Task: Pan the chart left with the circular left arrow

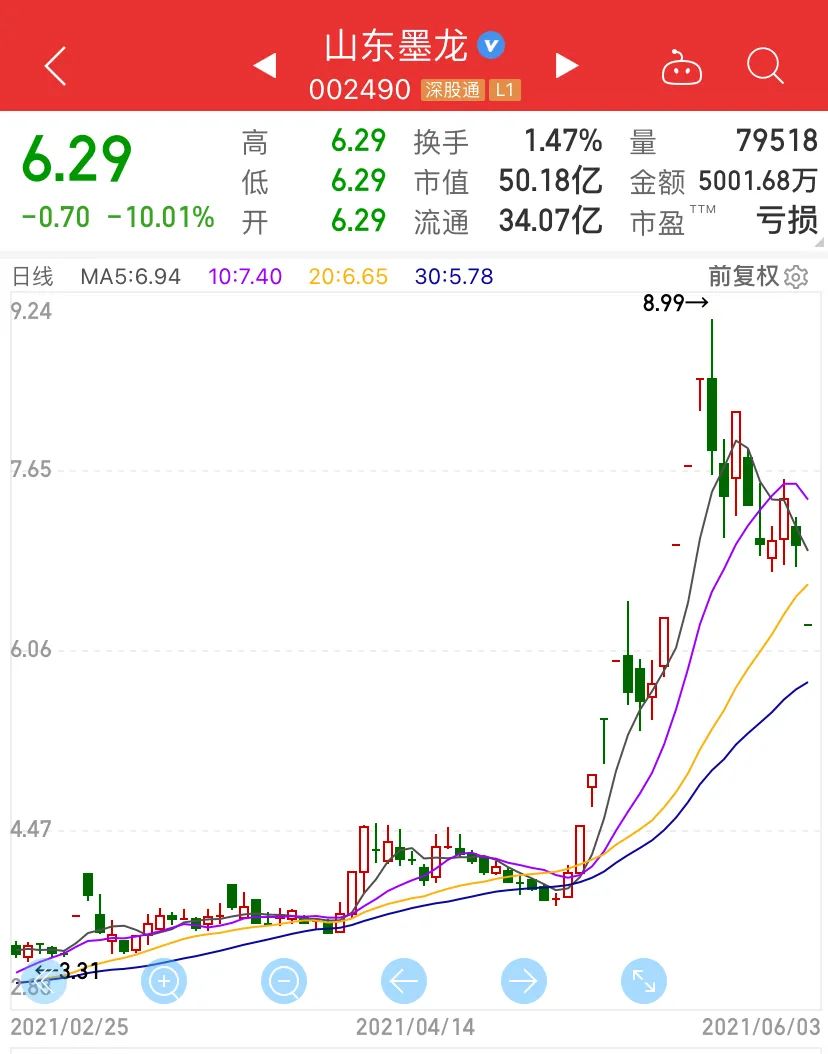Action: pyautogui.click(x=403, y=981)
